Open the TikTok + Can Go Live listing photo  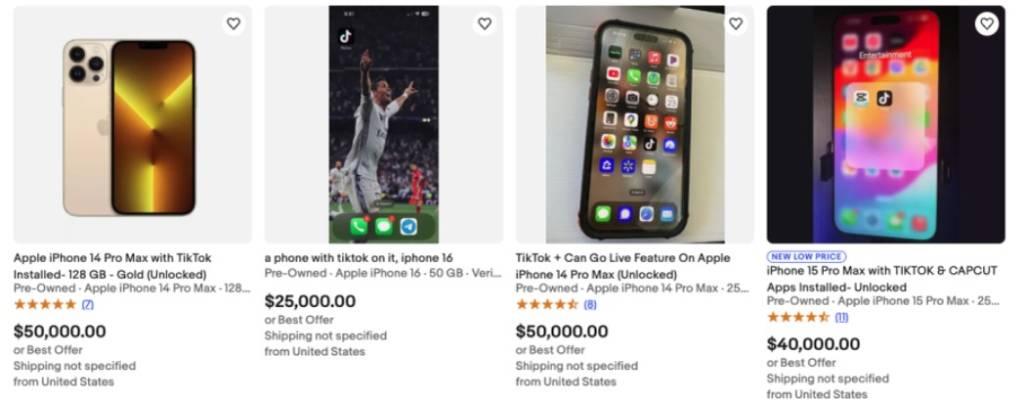point(635,126)
